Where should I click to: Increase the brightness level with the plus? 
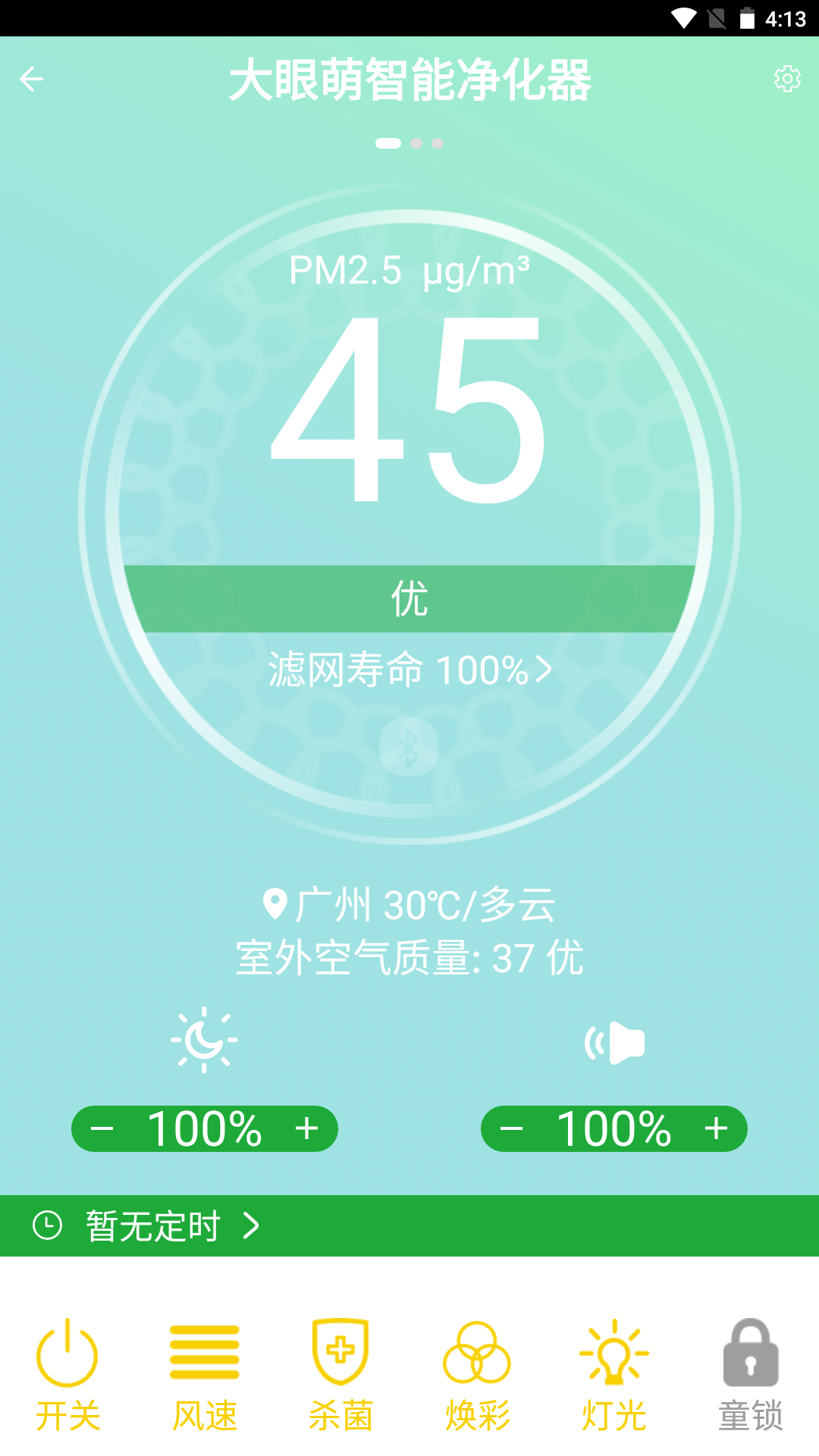(307, 1129)
